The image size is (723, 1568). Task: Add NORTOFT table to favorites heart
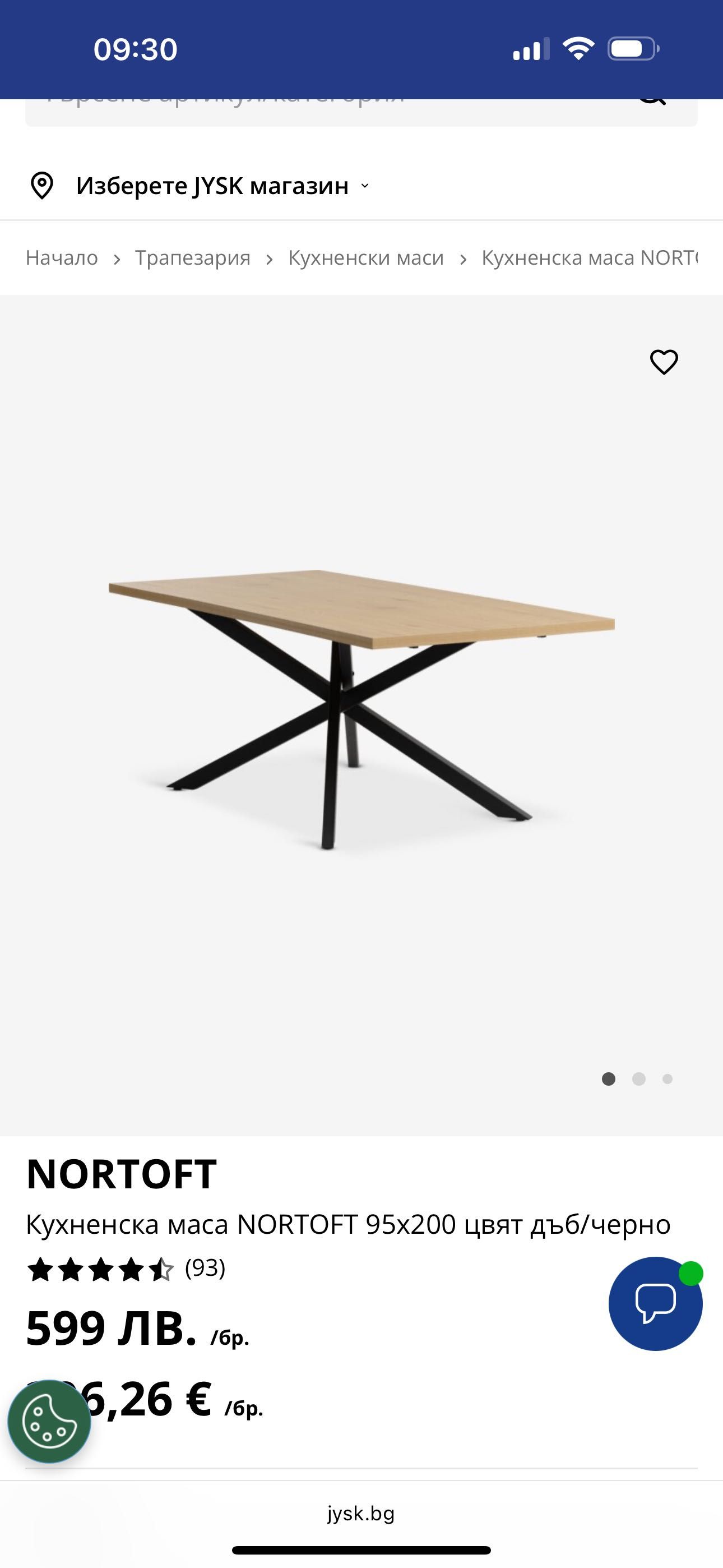pyautogui.click(x=664, y=362)
